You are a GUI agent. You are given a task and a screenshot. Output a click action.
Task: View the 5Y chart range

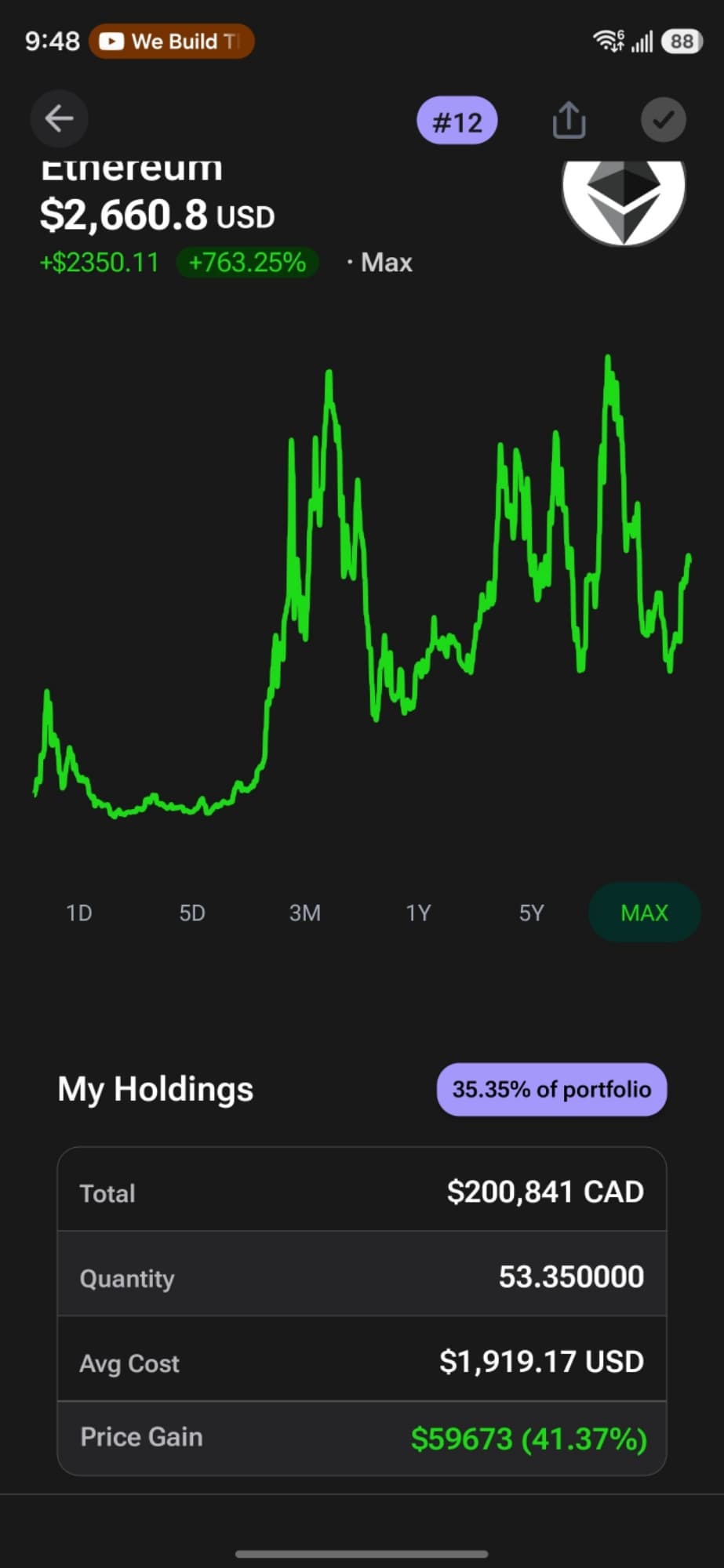point(531,913)
